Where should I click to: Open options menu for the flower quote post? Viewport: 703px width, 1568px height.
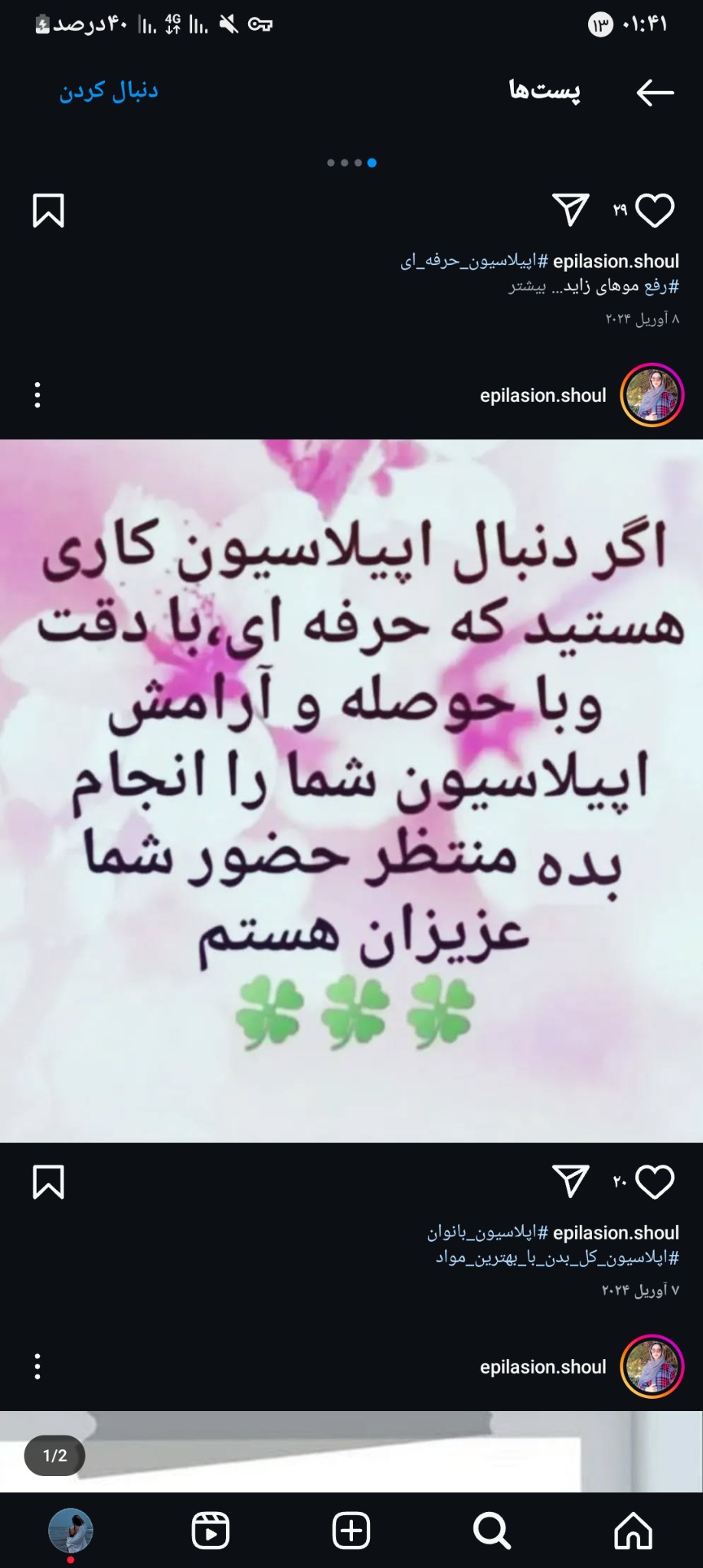pos(38,395)
